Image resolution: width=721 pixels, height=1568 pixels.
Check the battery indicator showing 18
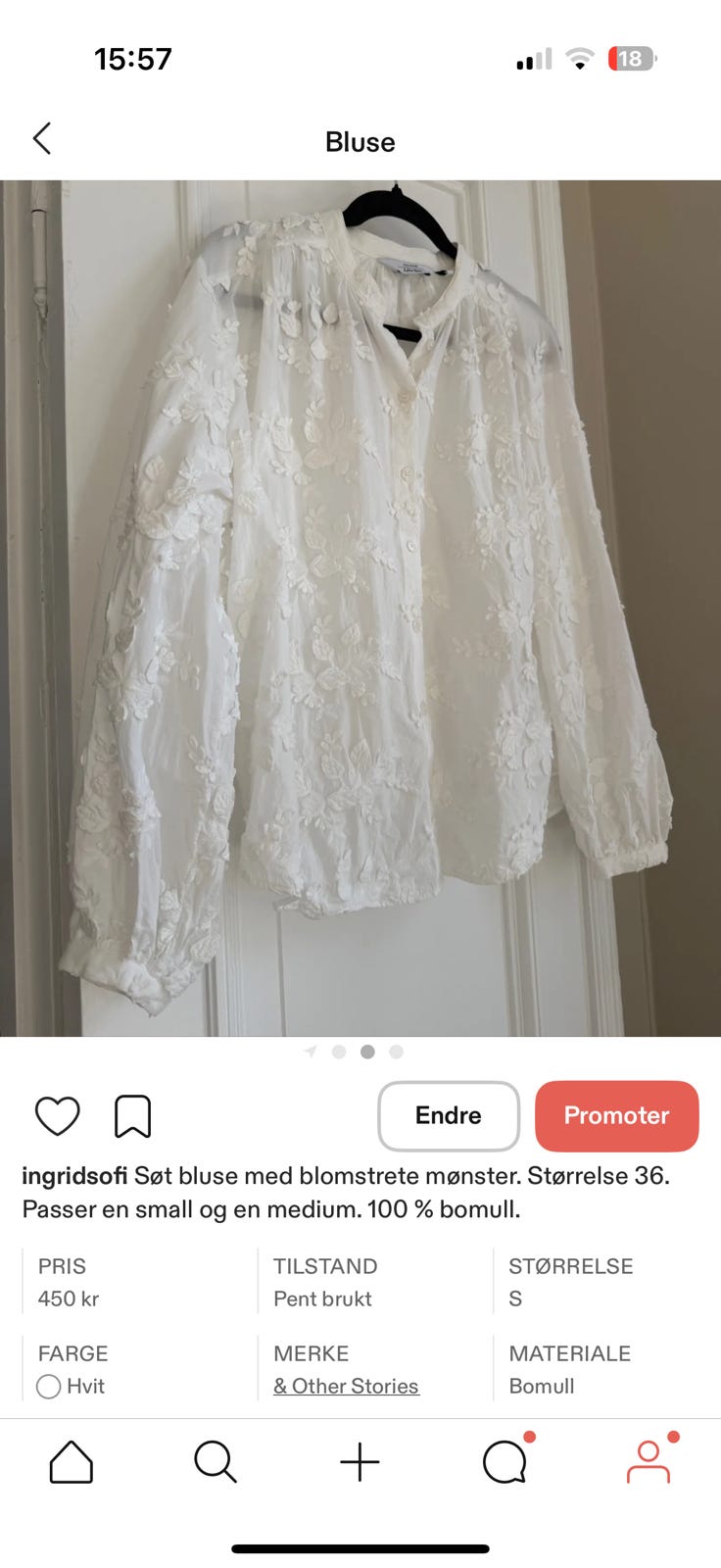coord(633,59)
